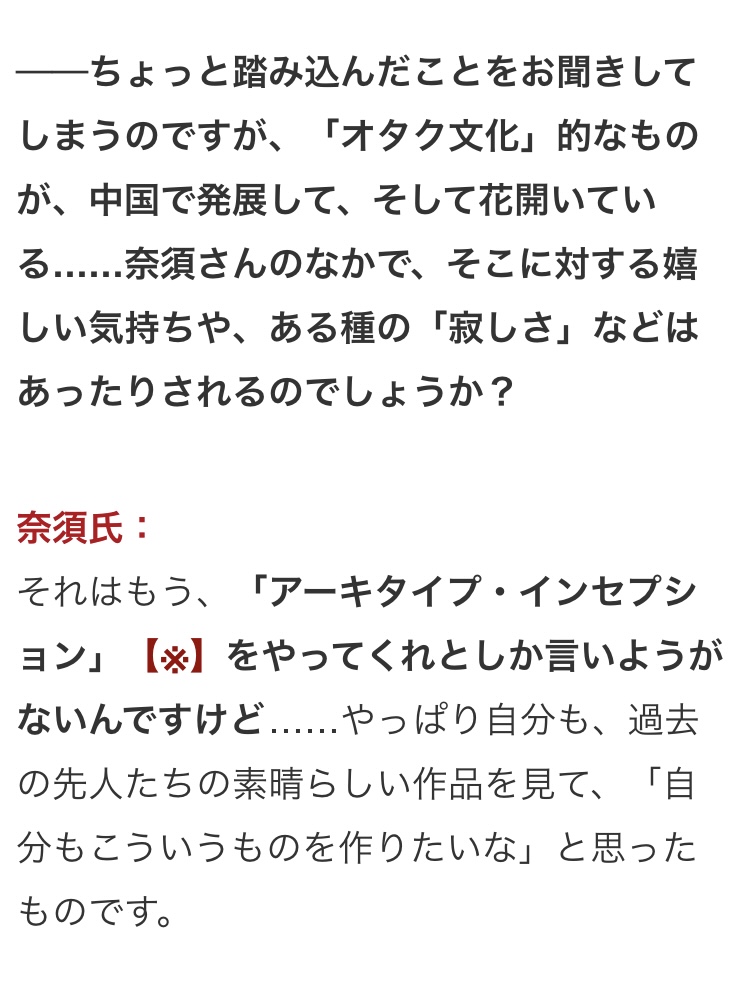Open the red 【※】 footnote marker

[175, 656]
